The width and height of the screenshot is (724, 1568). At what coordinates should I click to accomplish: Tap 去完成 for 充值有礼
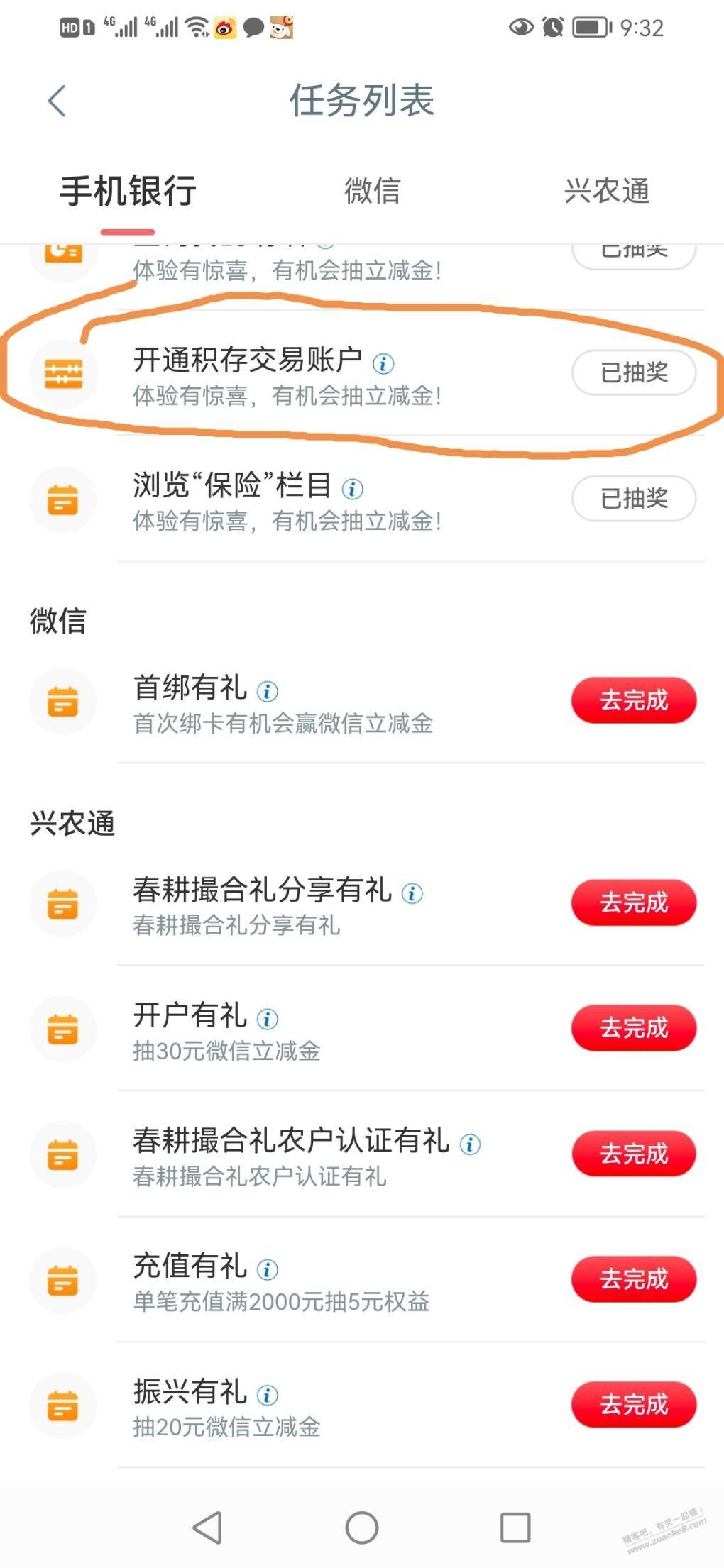[634, 1279]
